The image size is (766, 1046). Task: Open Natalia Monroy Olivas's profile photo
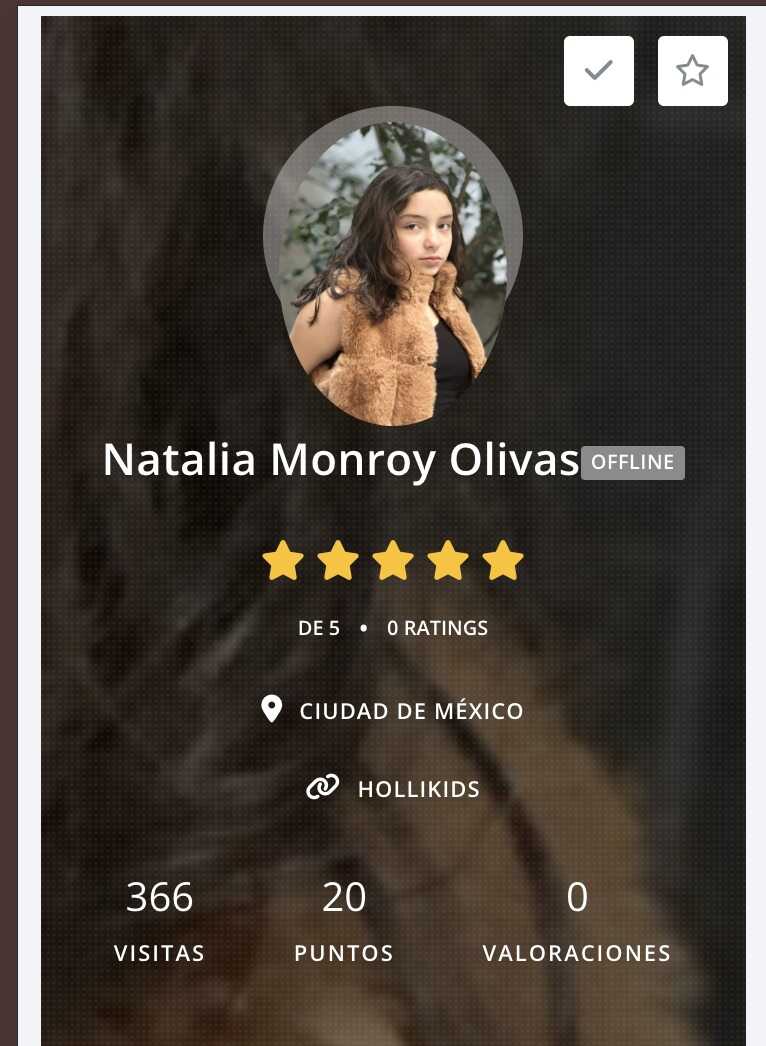pyautogui.click(x=393, y=267)
